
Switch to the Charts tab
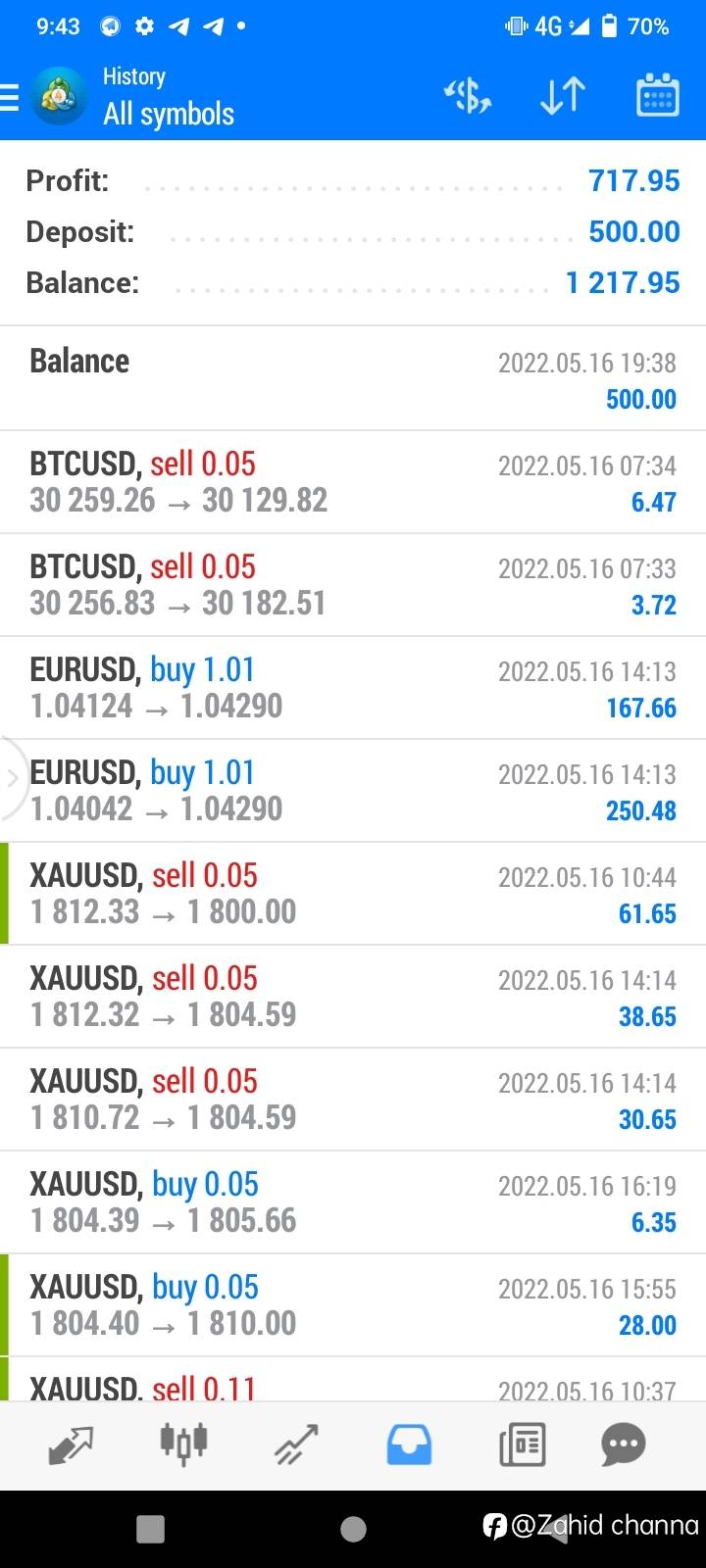tap(183, 1445)
